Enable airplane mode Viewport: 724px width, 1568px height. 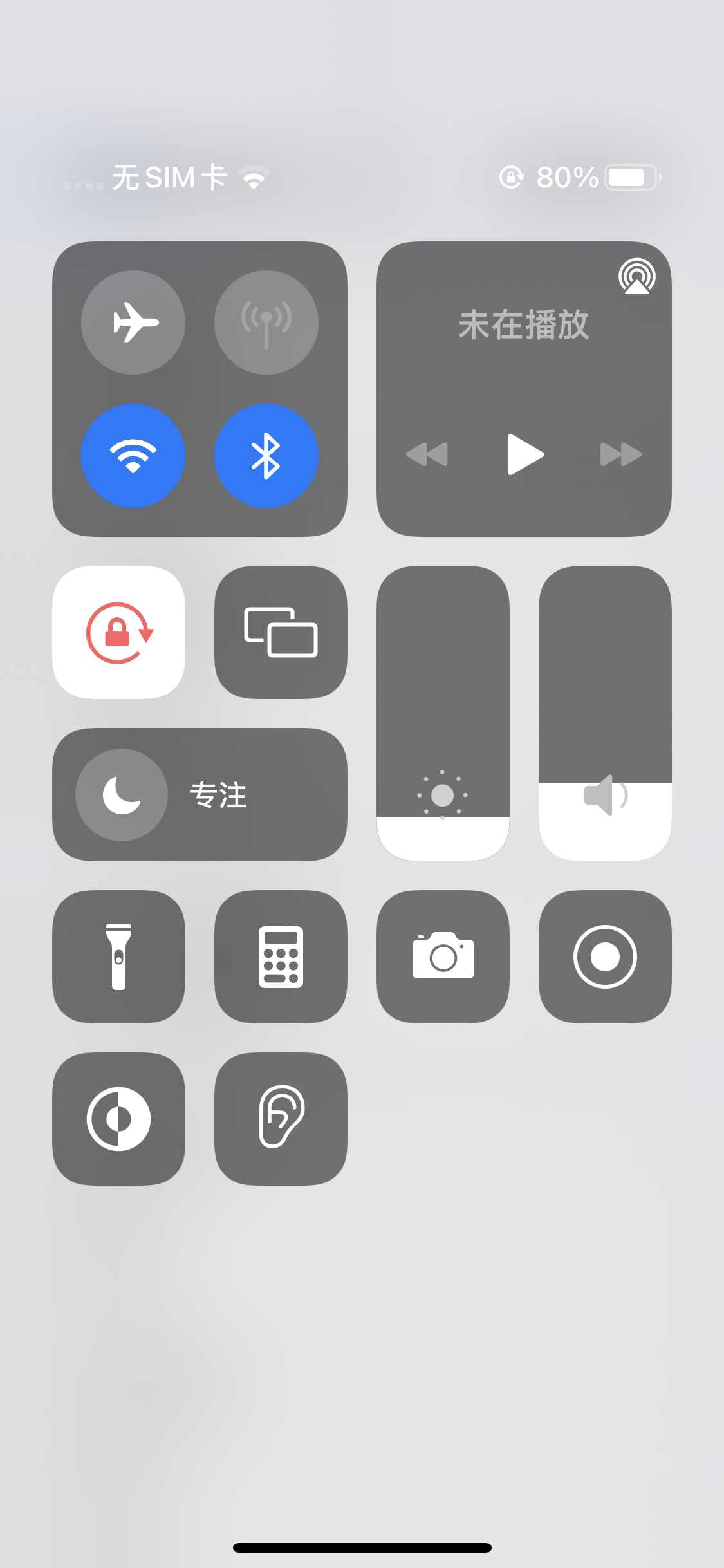click(x=133, y=322)
